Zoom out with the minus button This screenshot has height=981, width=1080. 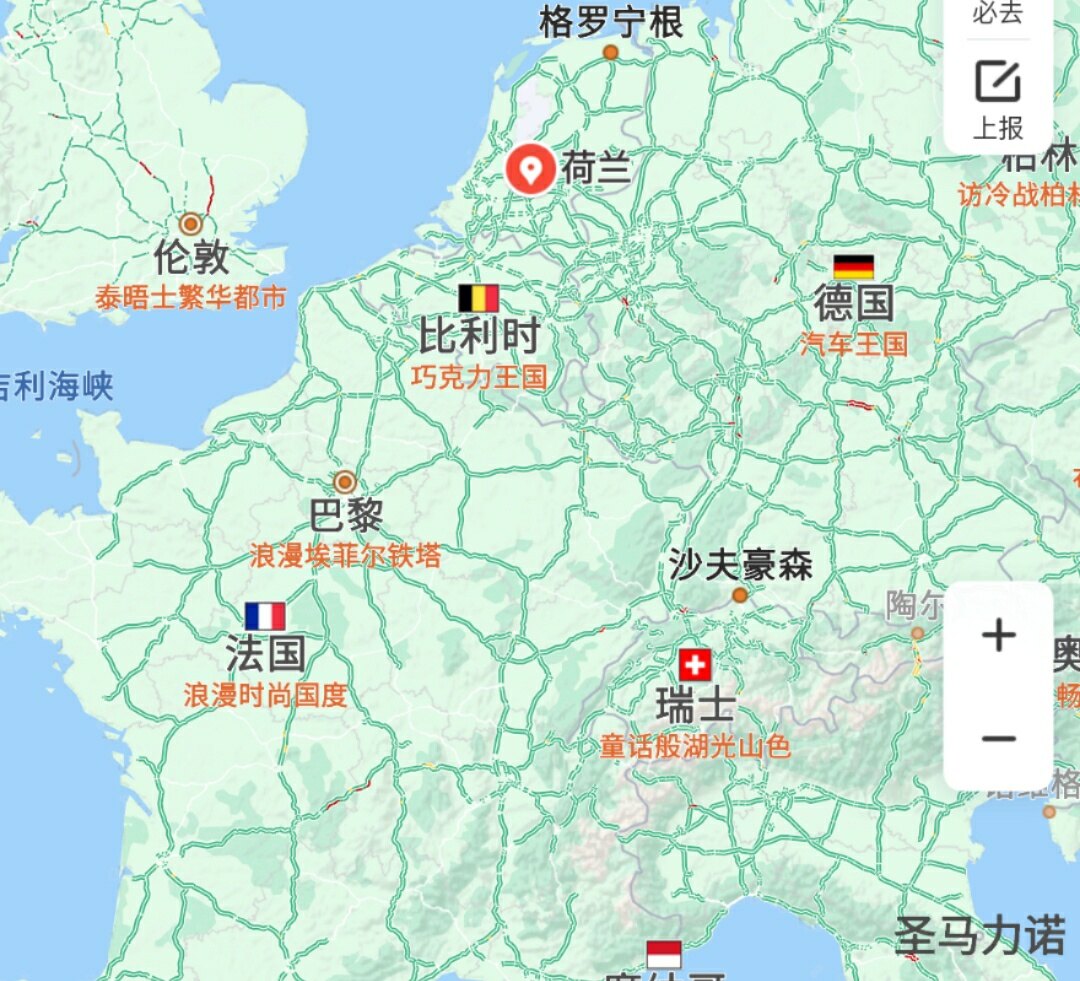tap(998, 739)
